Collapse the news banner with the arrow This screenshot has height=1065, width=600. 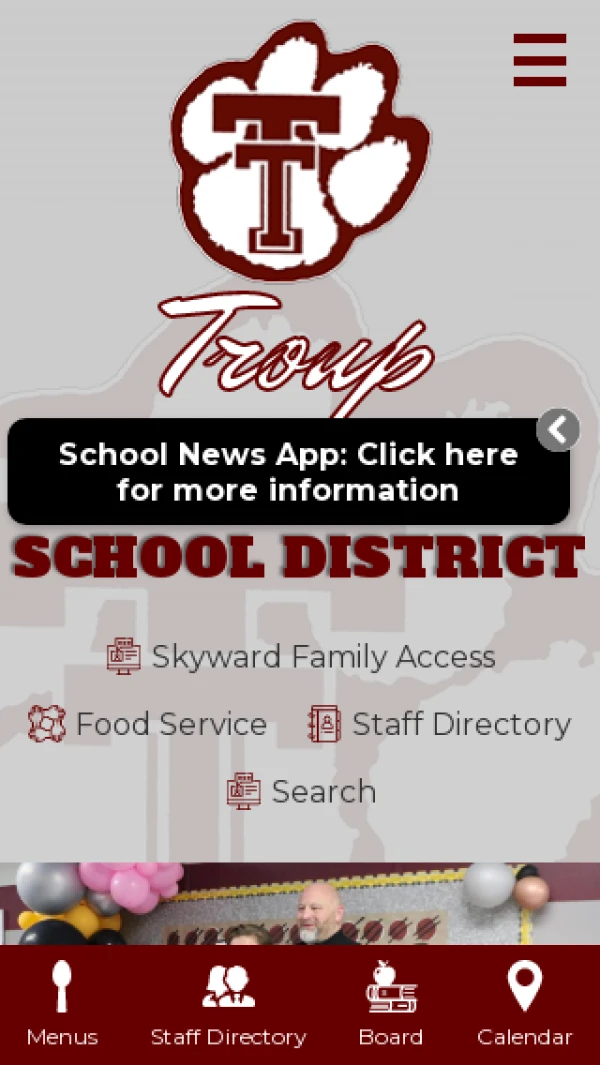click(558, 430)
